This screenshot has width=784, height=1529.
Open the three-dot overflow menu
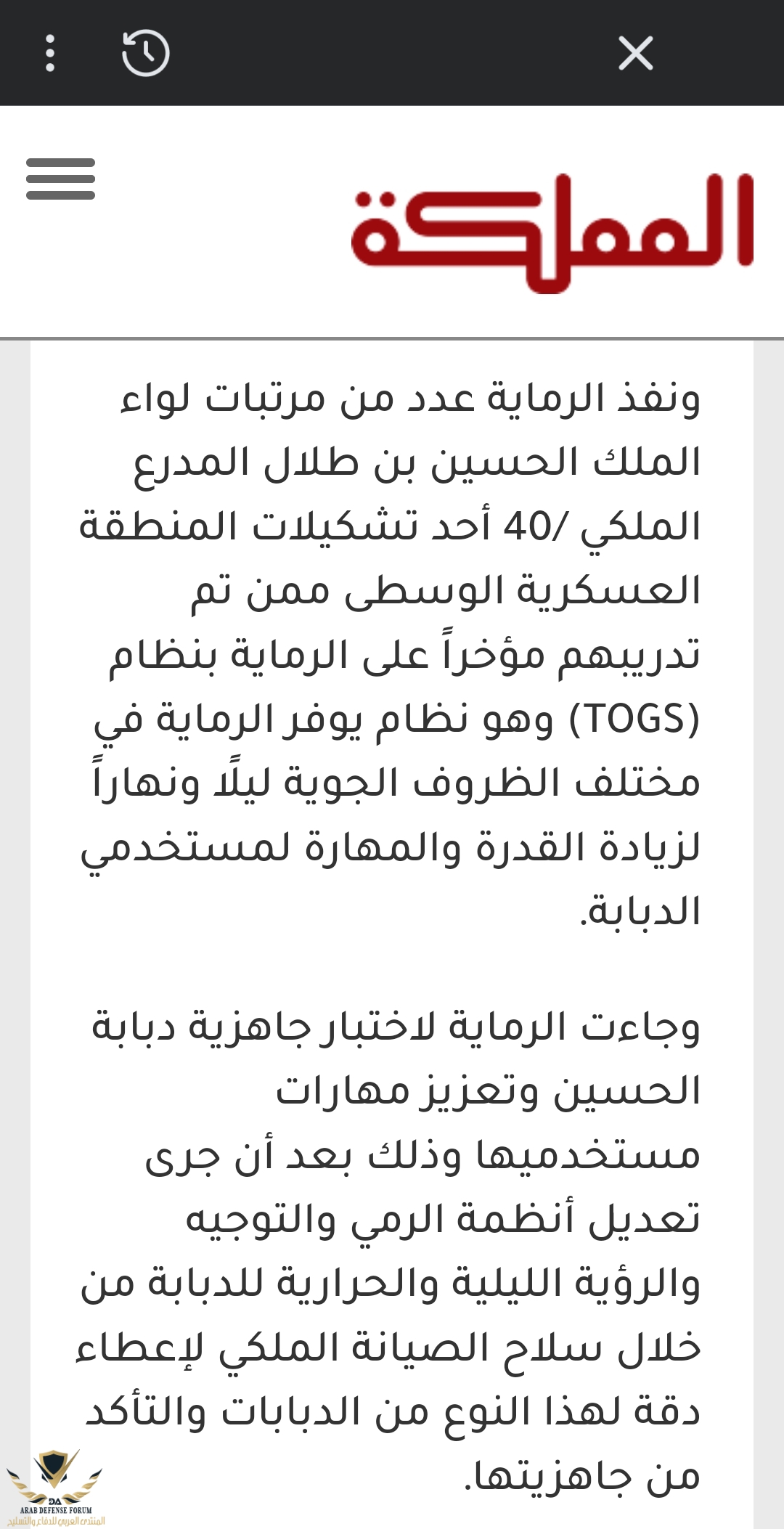[x=50, y=54]
